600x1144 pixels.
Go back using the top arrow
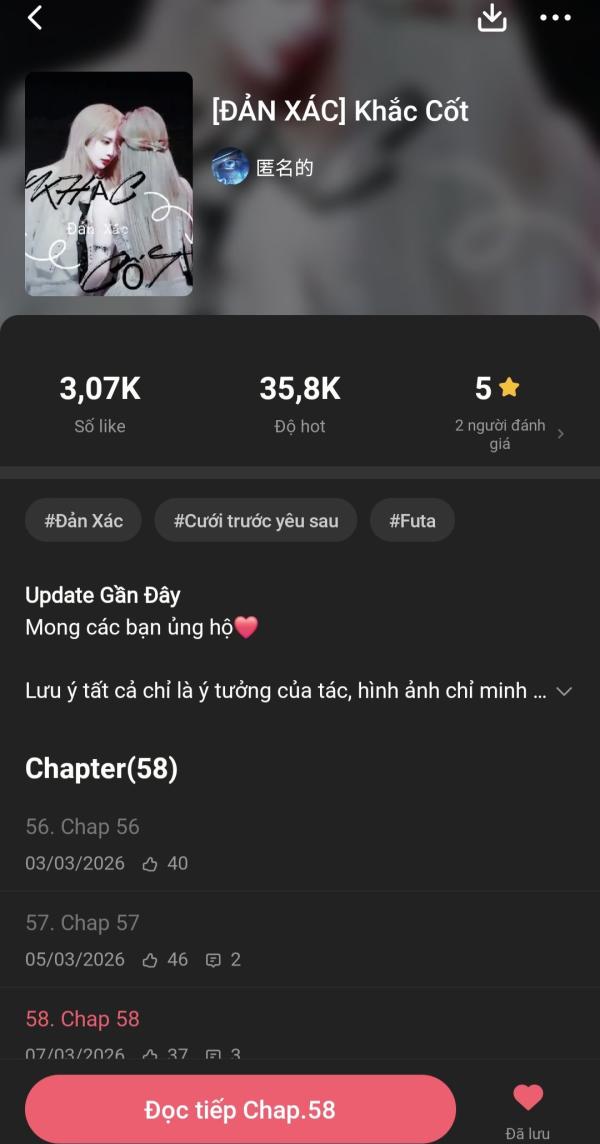tap(35, 17)
